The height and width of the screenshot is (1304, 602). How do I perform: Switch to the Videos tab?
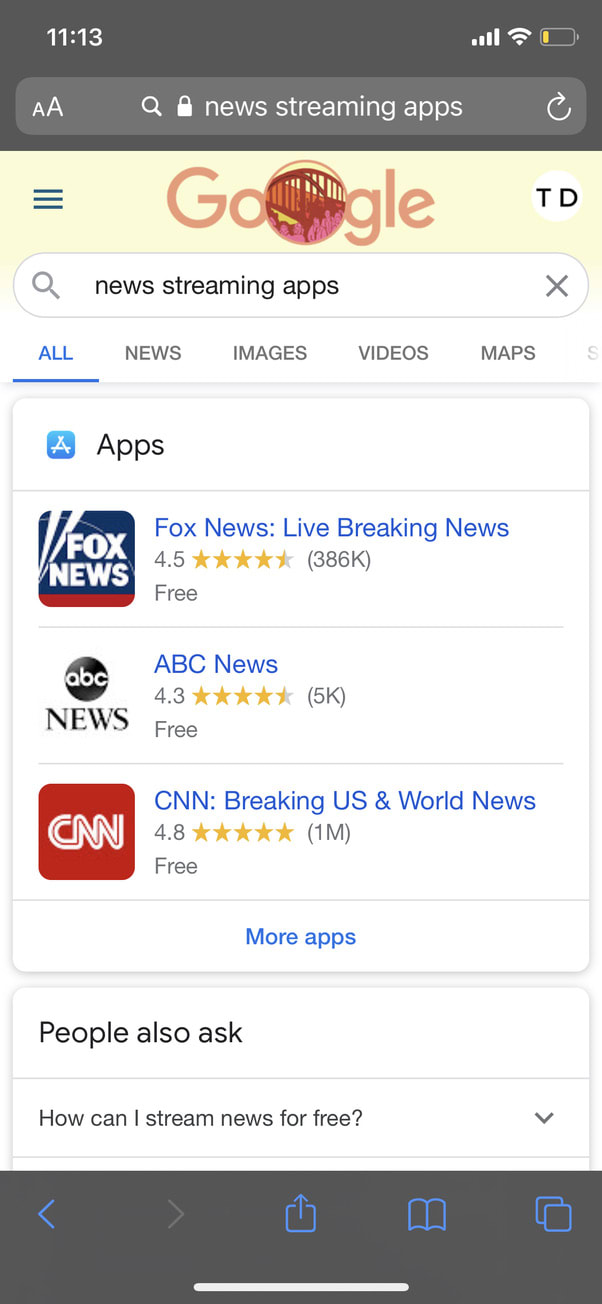point(393,353)
